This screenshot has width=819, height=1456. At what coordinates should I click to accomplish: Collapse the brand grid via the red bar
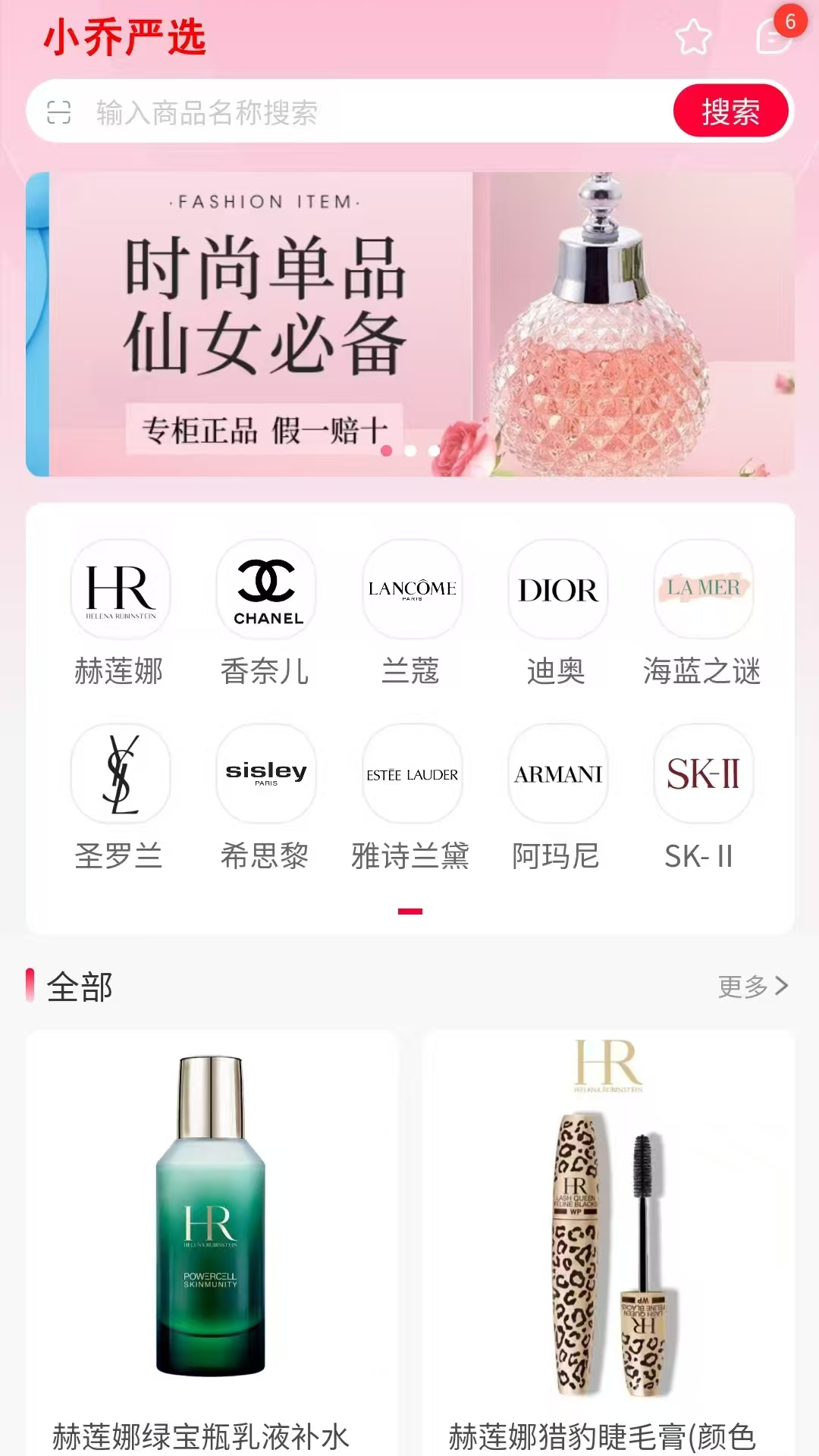point(409,909)
